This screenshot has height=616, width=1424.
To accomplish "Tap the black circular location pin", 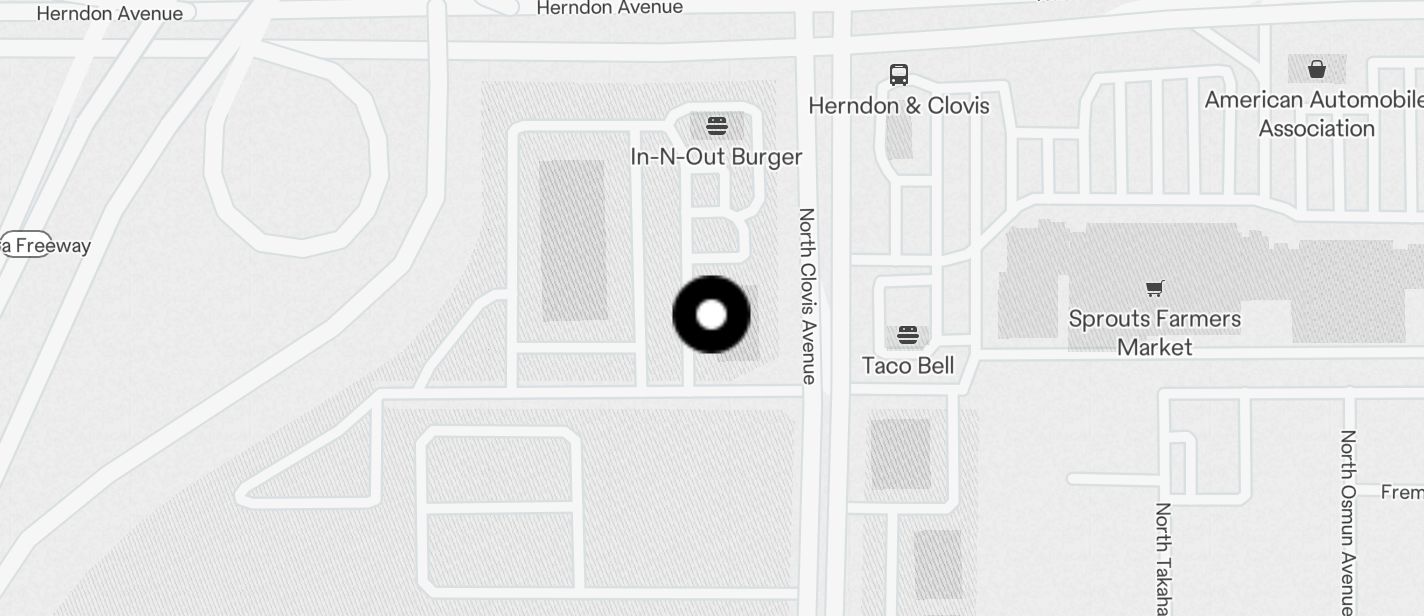I will tap(711, 315).
